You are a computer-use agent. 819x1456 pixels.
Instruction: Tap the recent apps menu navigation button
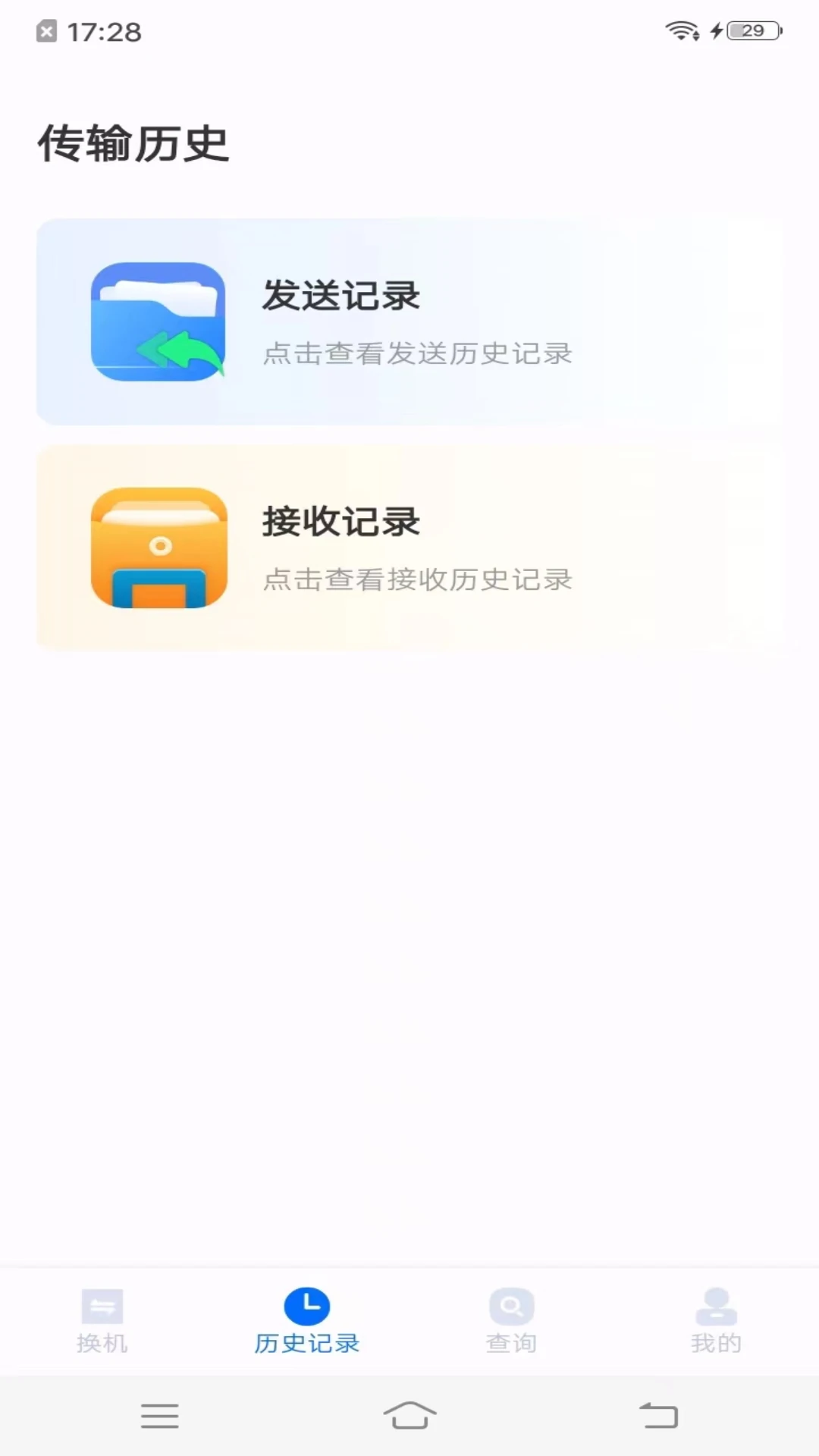coord(160,1417)
